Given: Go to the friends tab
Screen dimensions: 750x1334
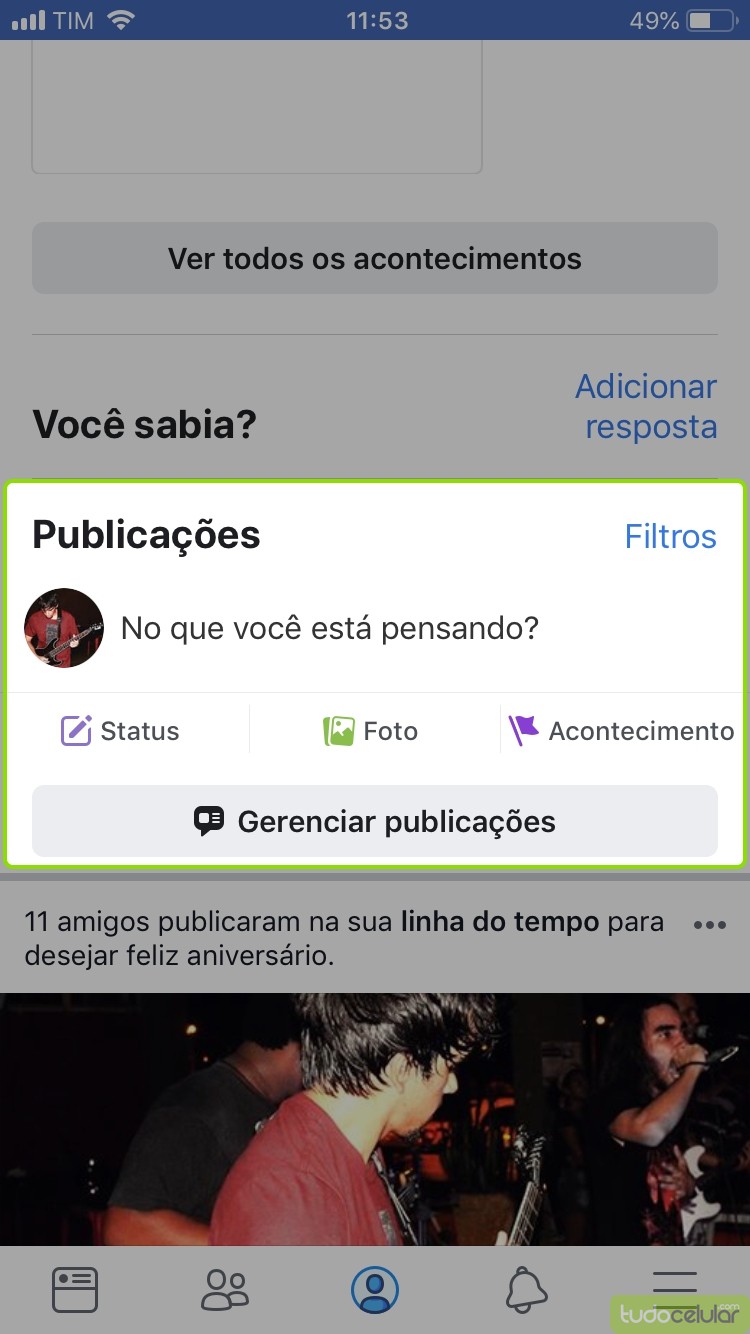Looking at the screenshot, I should (x=225, y=1290).
